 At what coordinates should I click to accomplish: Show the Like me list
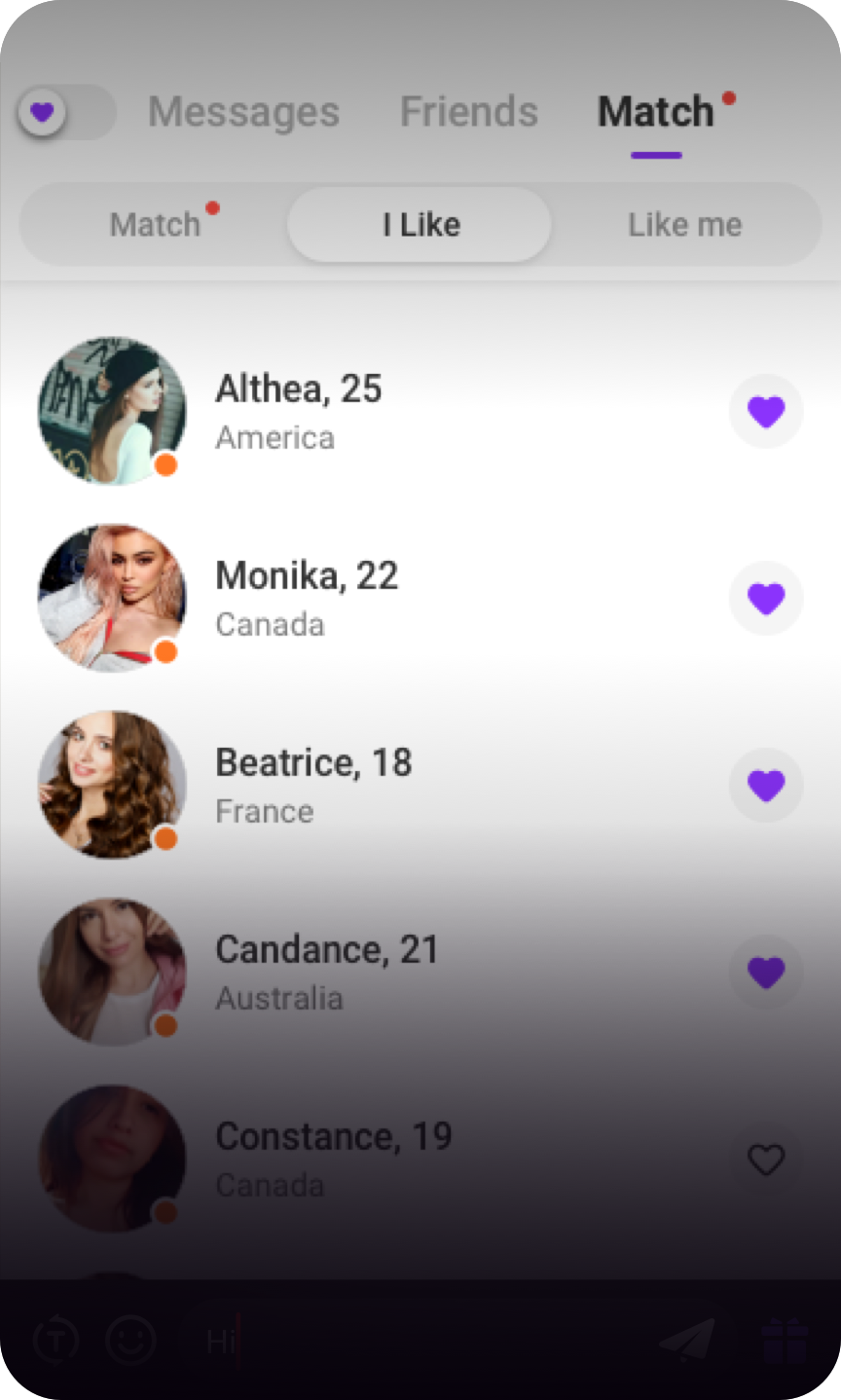[684, 225]
